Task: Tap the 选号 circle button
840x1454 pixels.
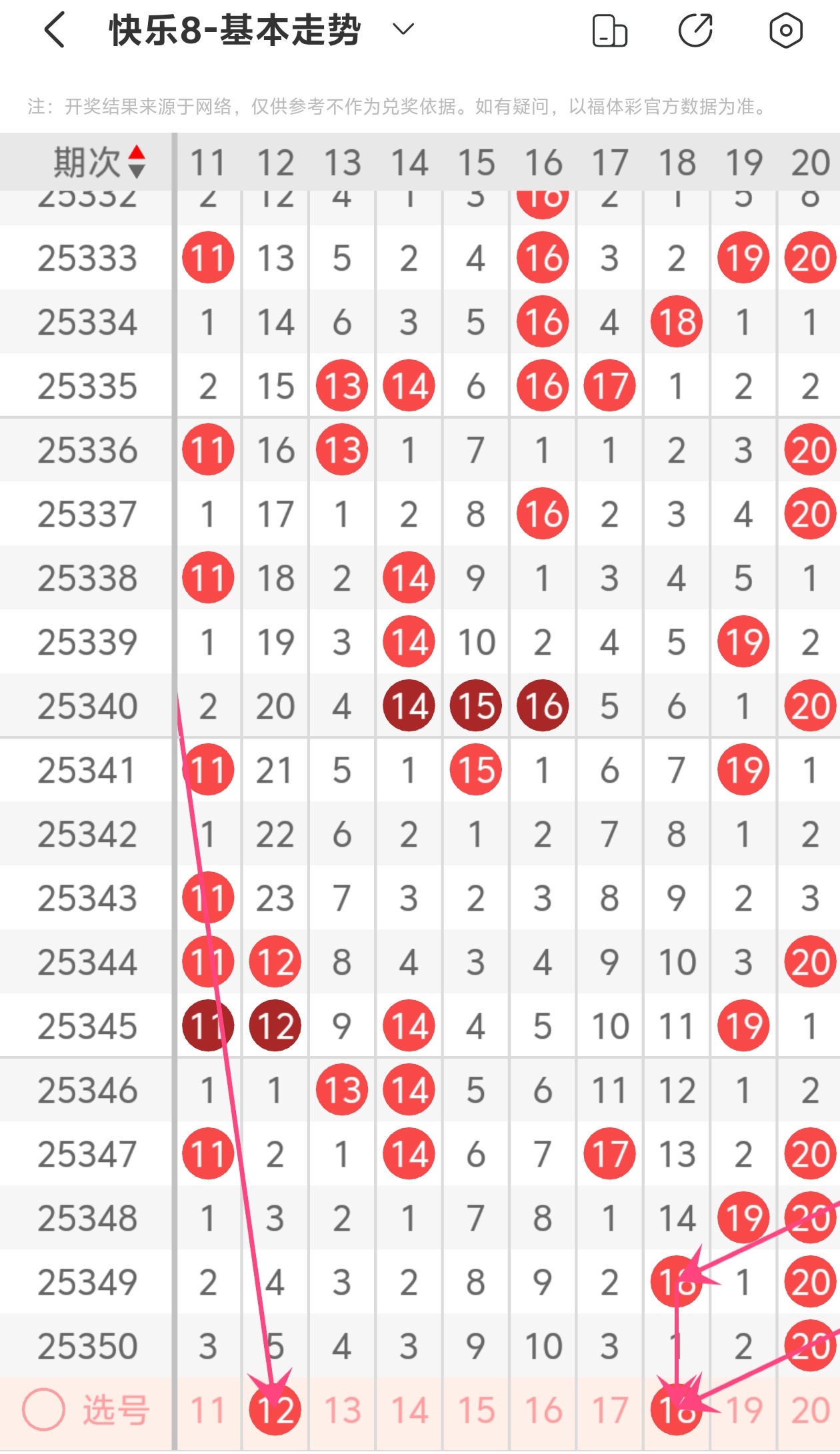Action: tap(44, 1409)
